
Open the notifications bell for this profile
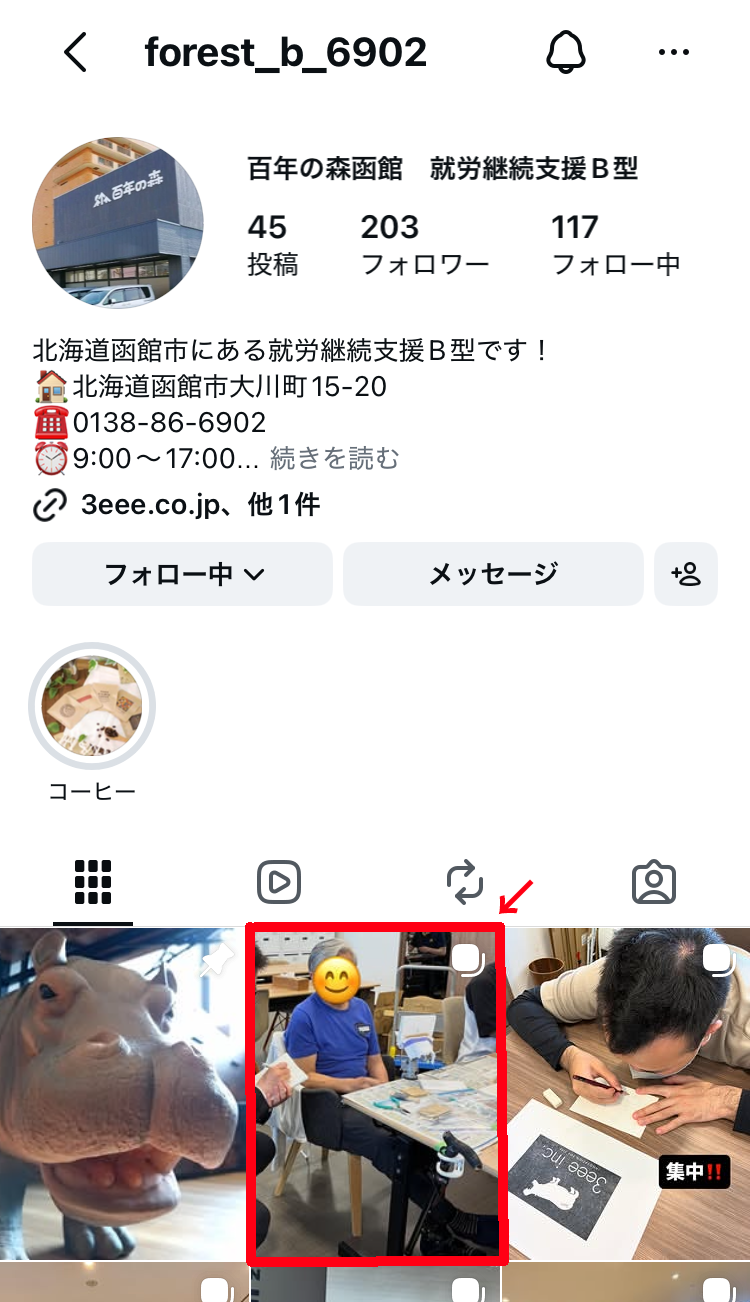[x=566, y=52]
